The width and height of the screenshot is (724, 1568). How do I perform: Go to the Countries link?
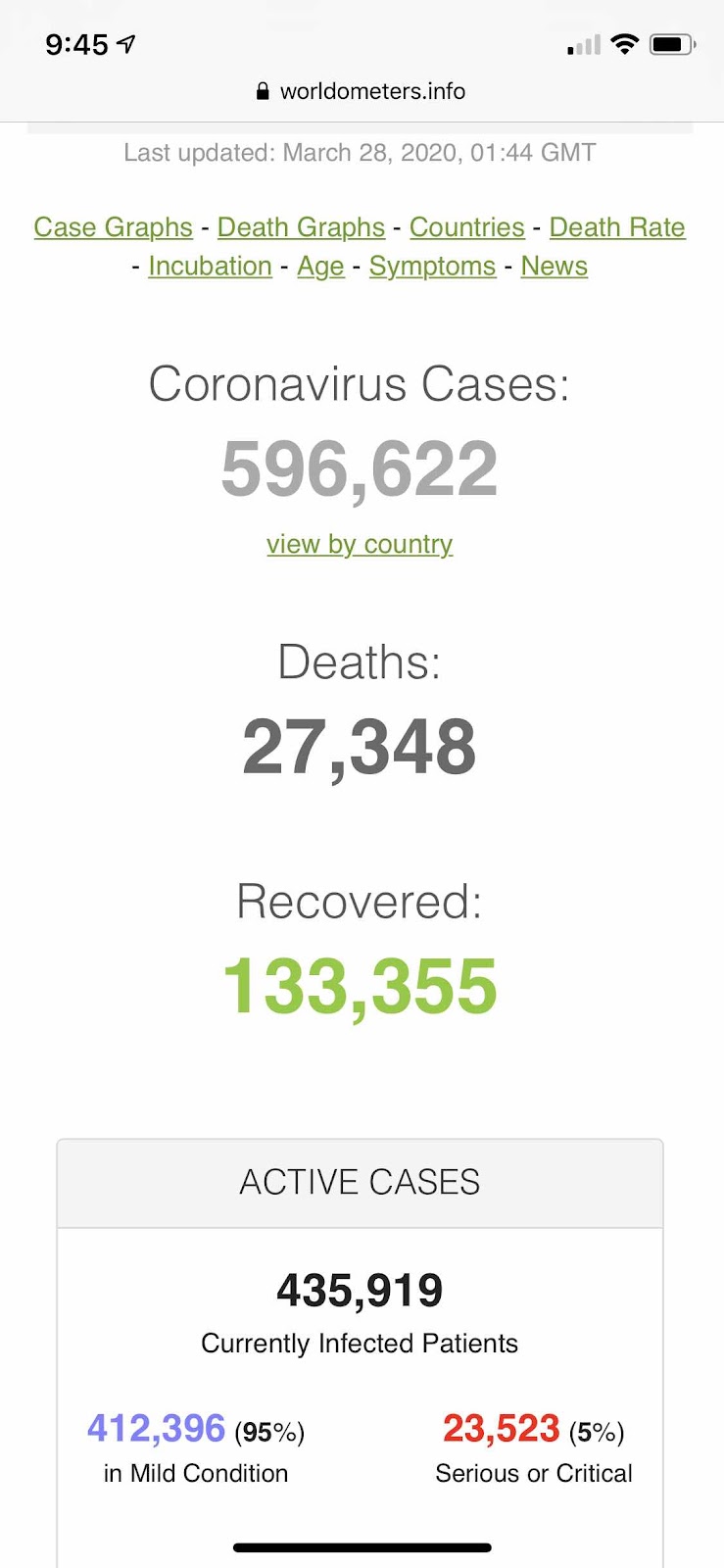pos(466,227)
